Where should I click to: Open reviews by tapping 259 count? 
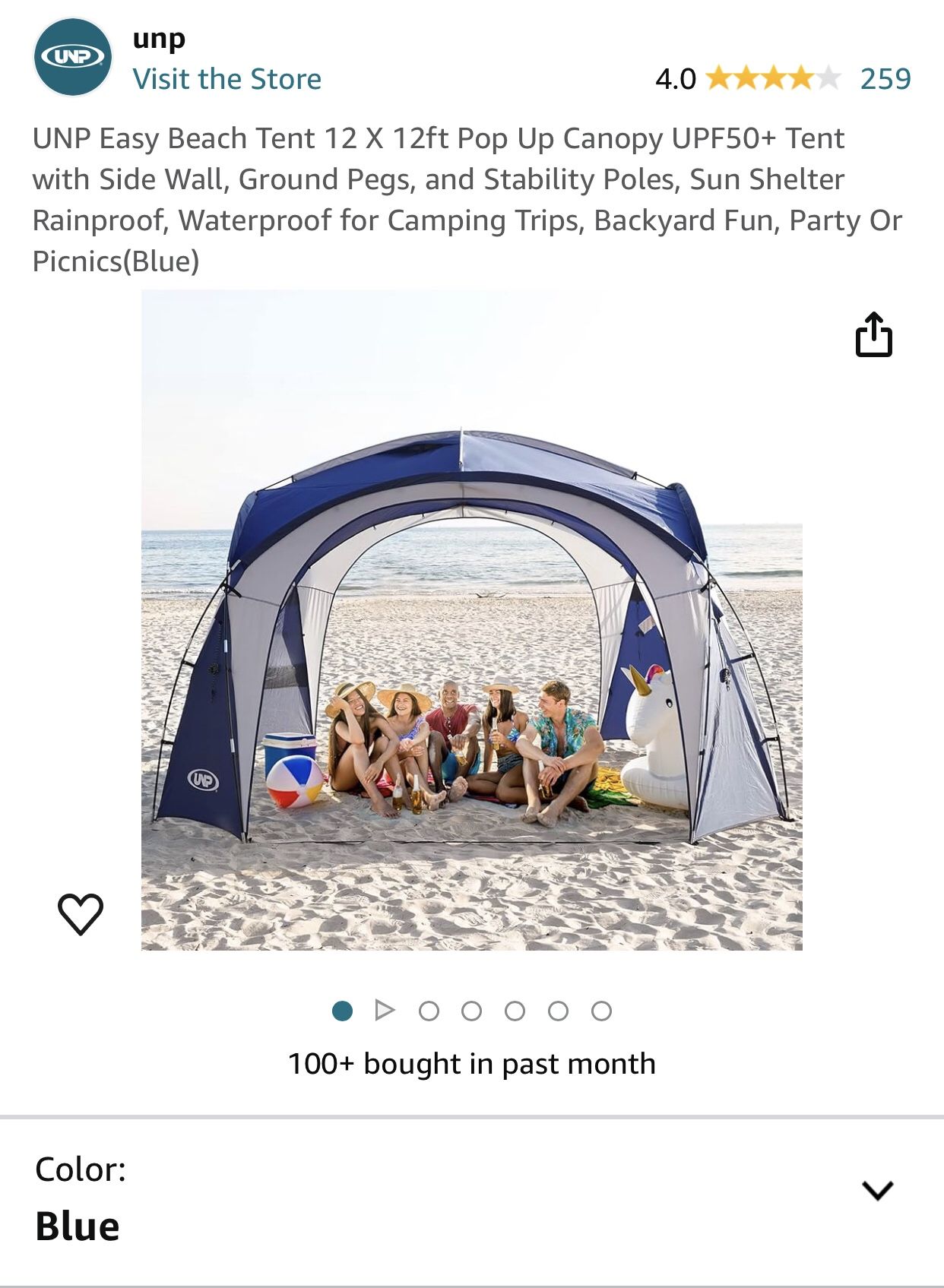[886, 78]
